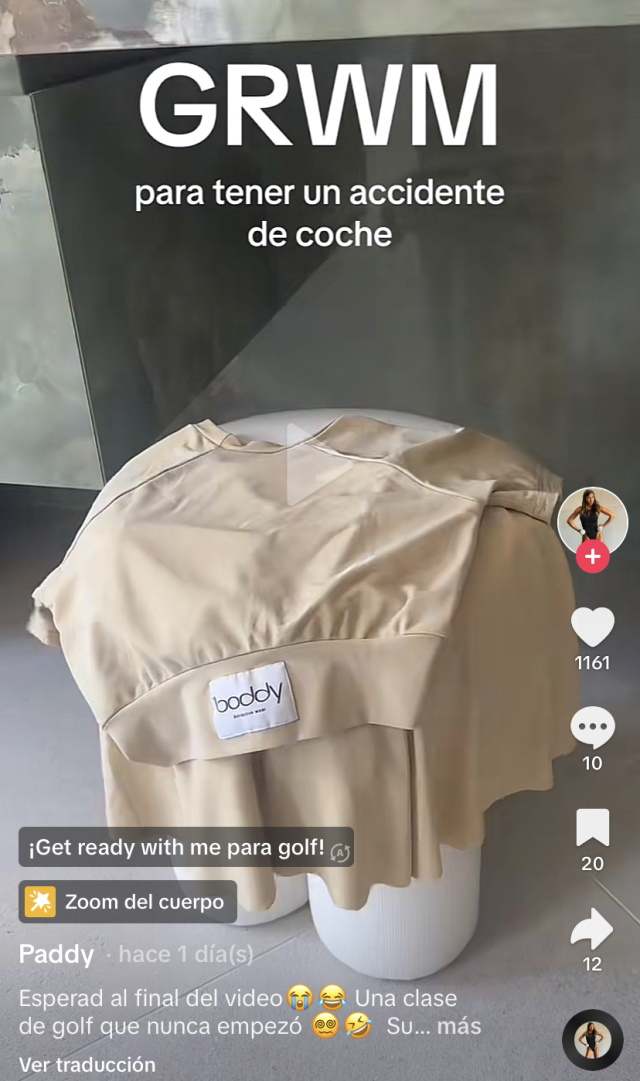Follow the creator with the plus badge

(x=592, y=556)
